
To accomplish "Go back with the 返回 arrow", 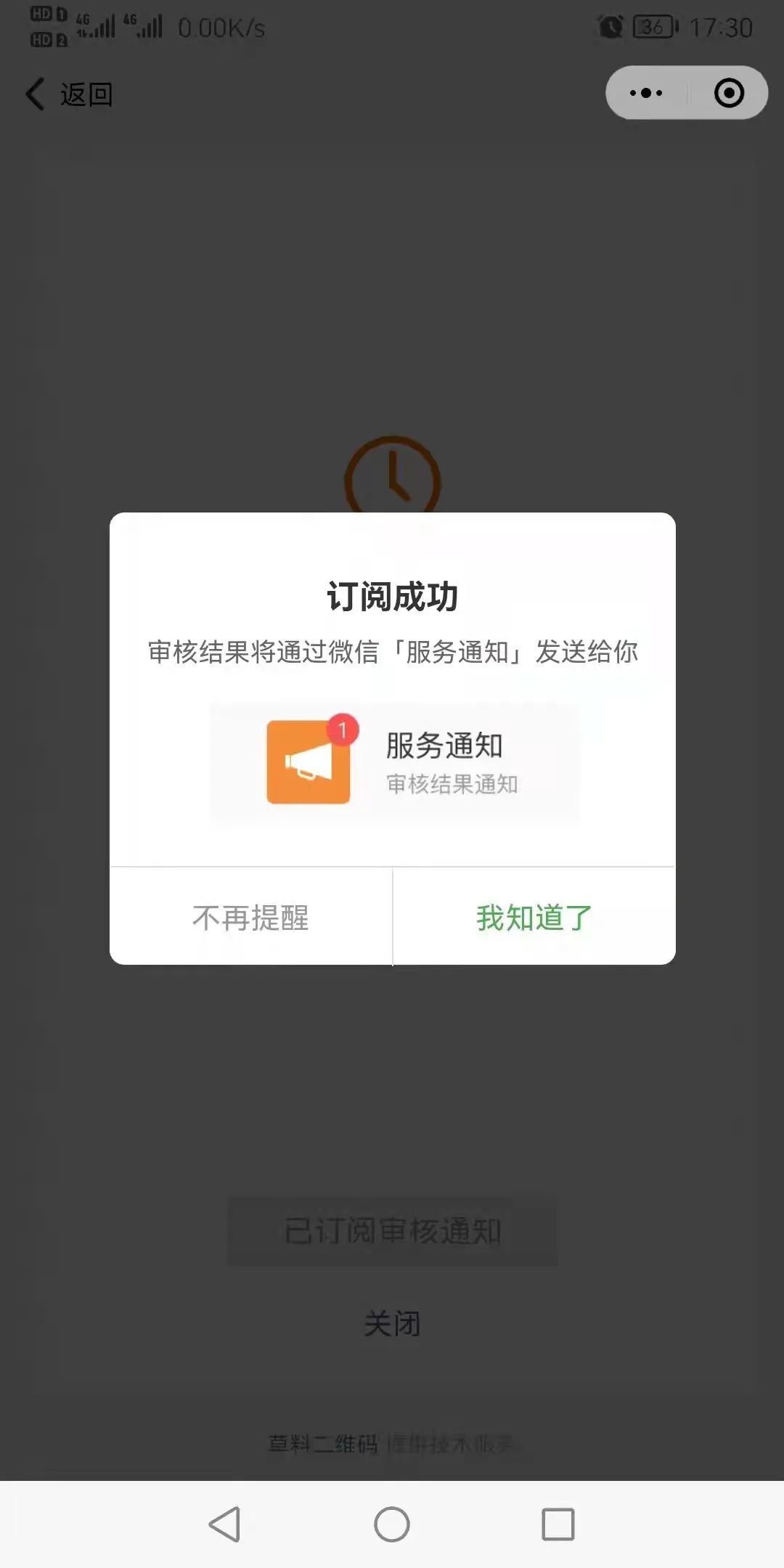I will click(x=69, y=94).
